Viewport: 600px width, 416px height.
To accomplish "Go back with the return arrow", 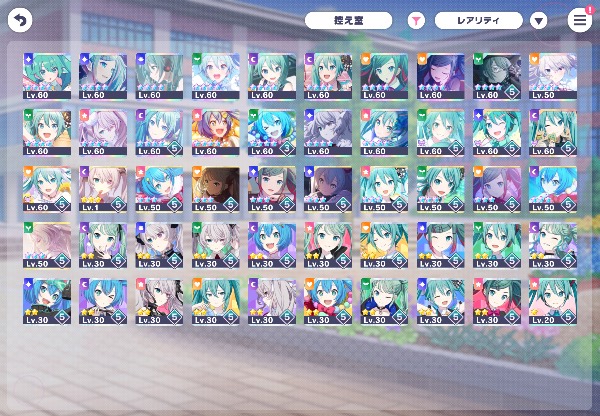I will [x=20, y=20].
